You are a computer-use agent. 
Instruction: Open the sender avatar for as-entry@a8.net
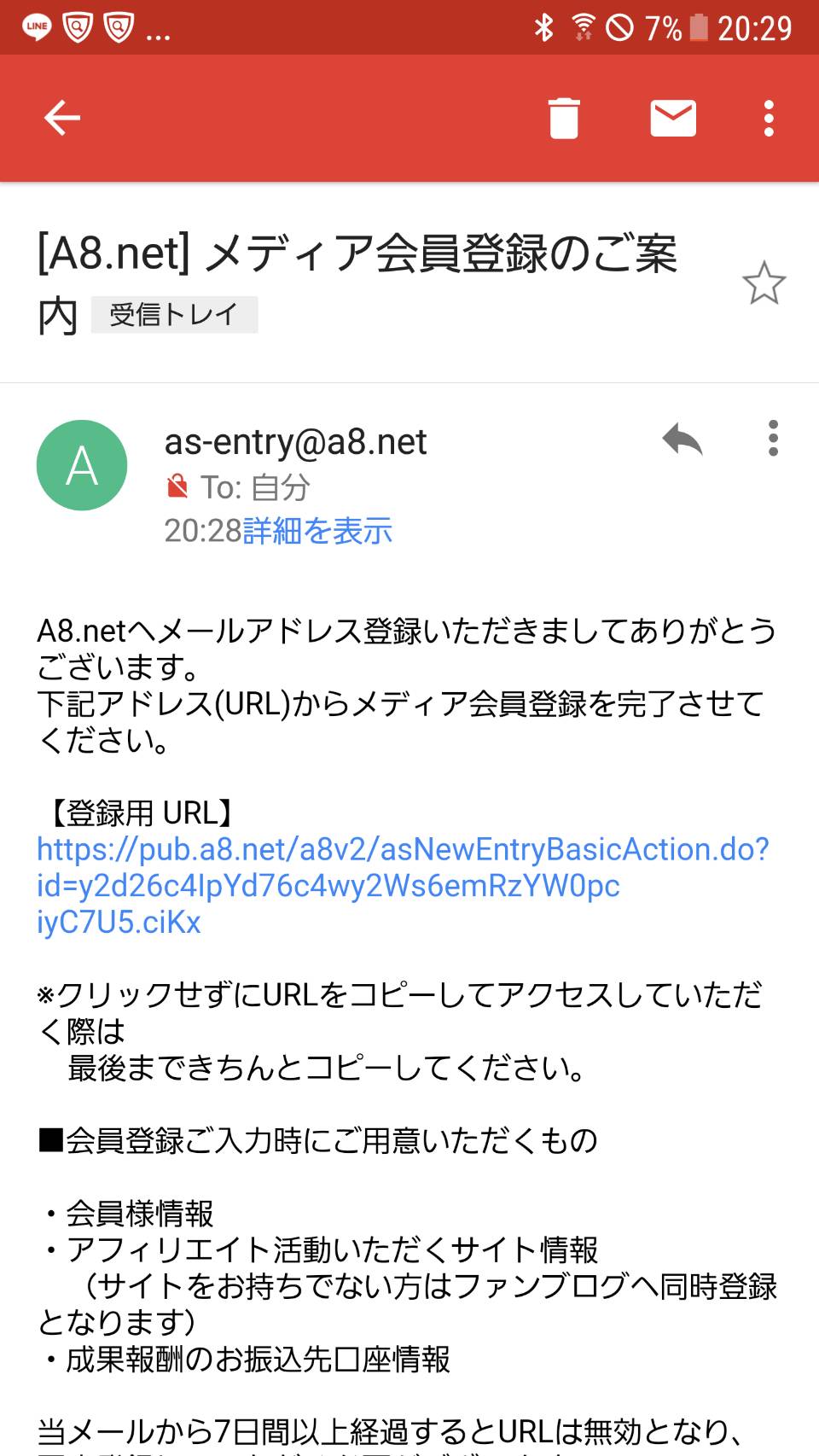coord(82,465)
